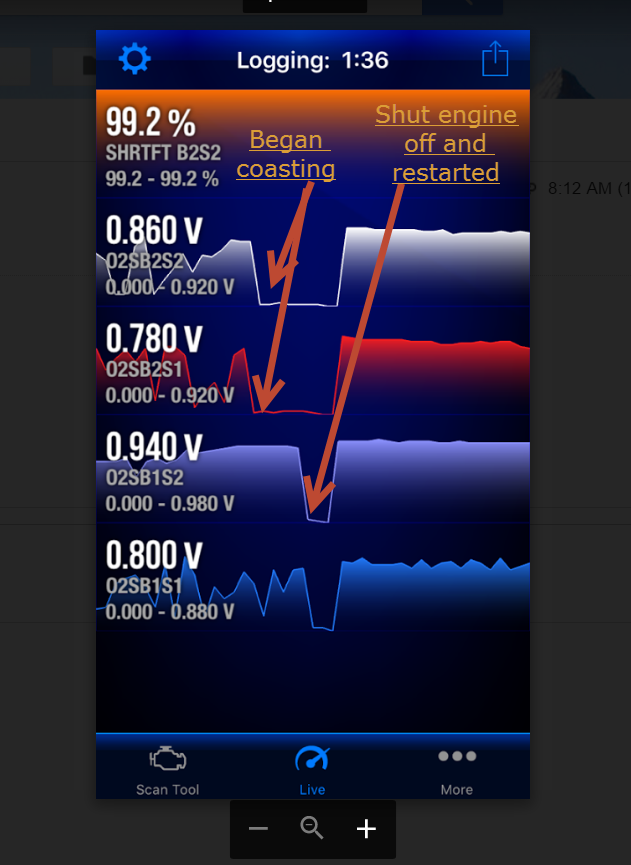Zoom out with the minus button
The width and height of the screenshot is (631, 865).
(x=258, y=829)
